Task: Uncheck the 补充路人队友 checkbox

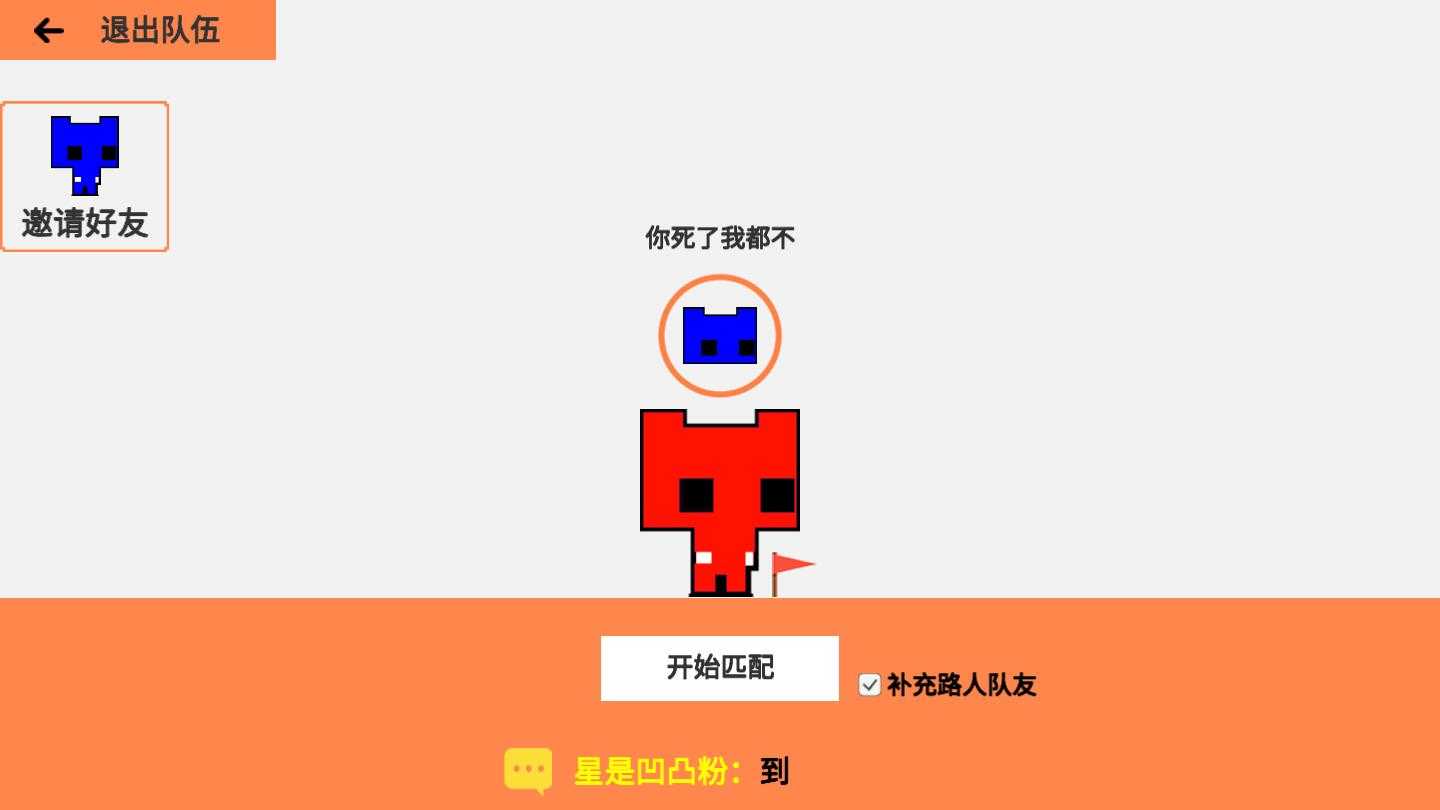Action: pos(869,685)
